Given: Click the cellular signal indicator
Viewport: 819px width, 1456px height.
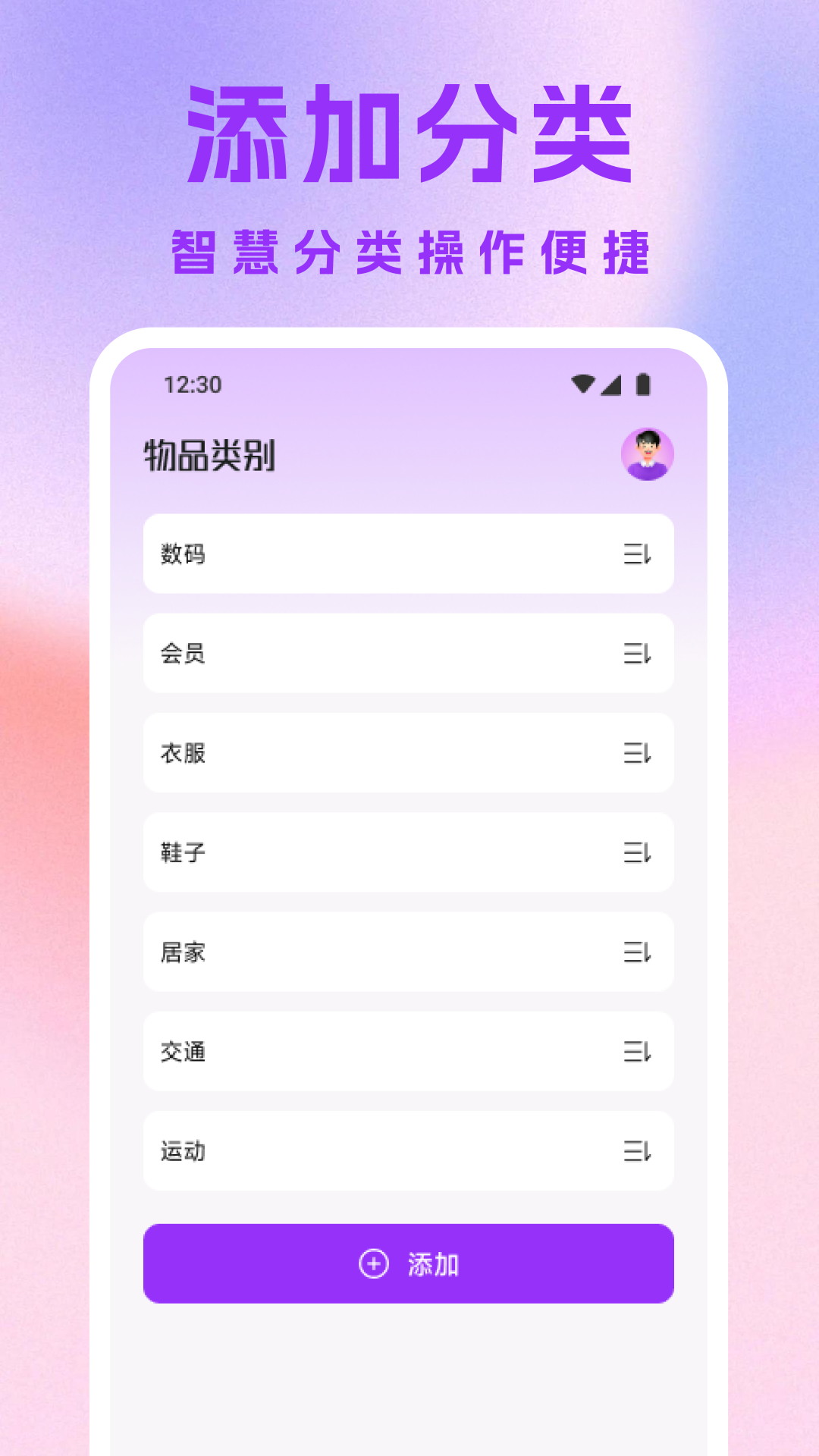Looking at the screenshot, I should tap(613, 384).
